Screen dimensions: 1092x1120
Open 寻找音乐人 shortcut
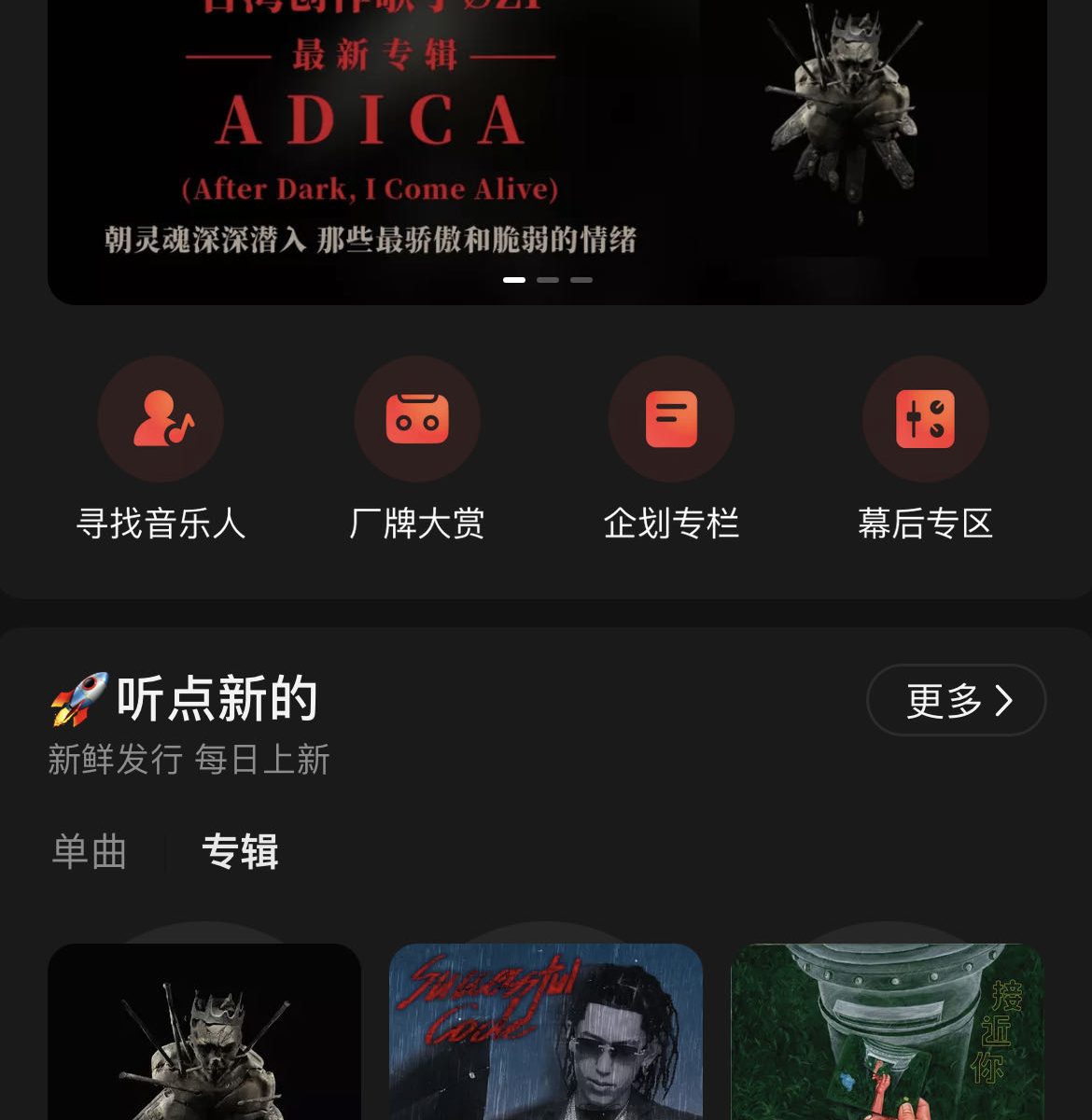(x=161, y=420)
